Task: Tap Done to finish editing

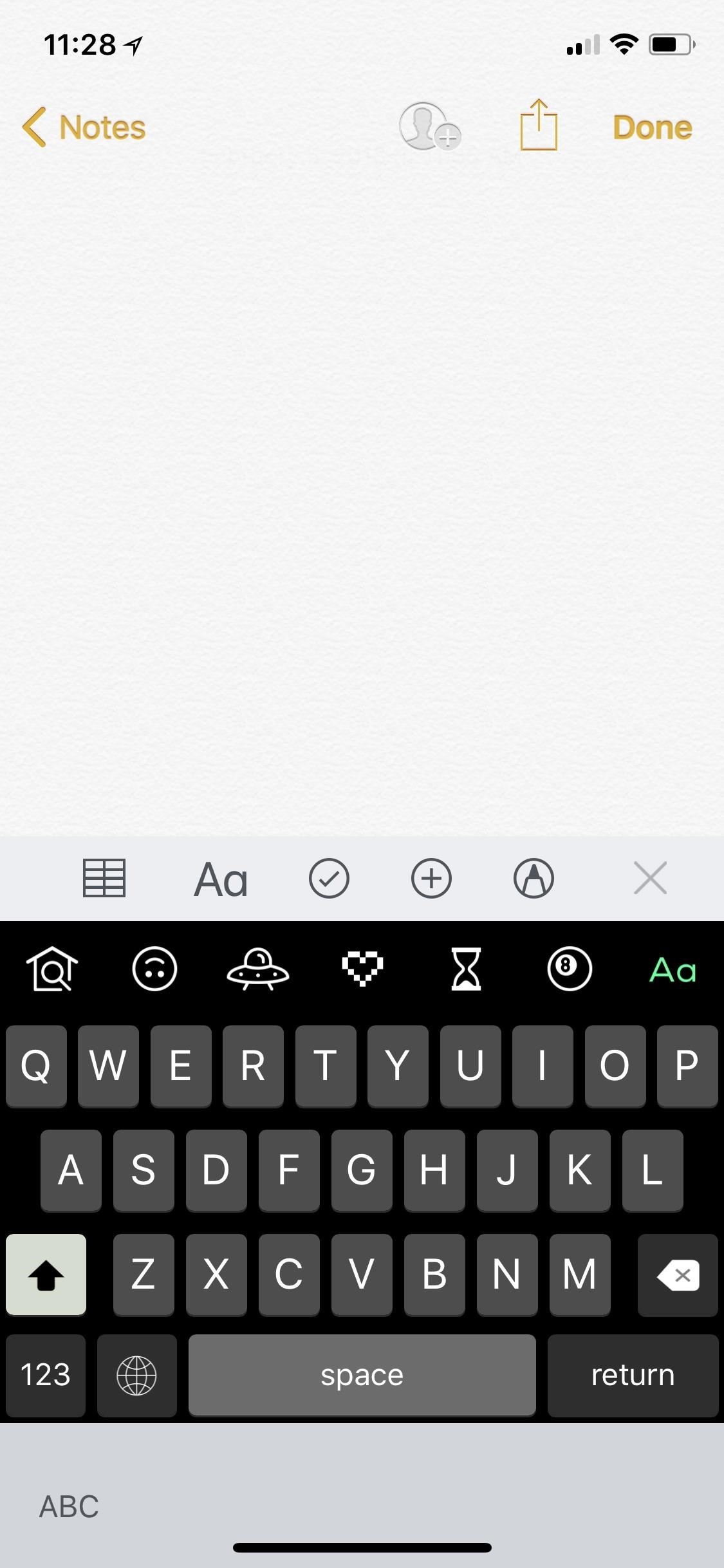Action: [652, 127]
